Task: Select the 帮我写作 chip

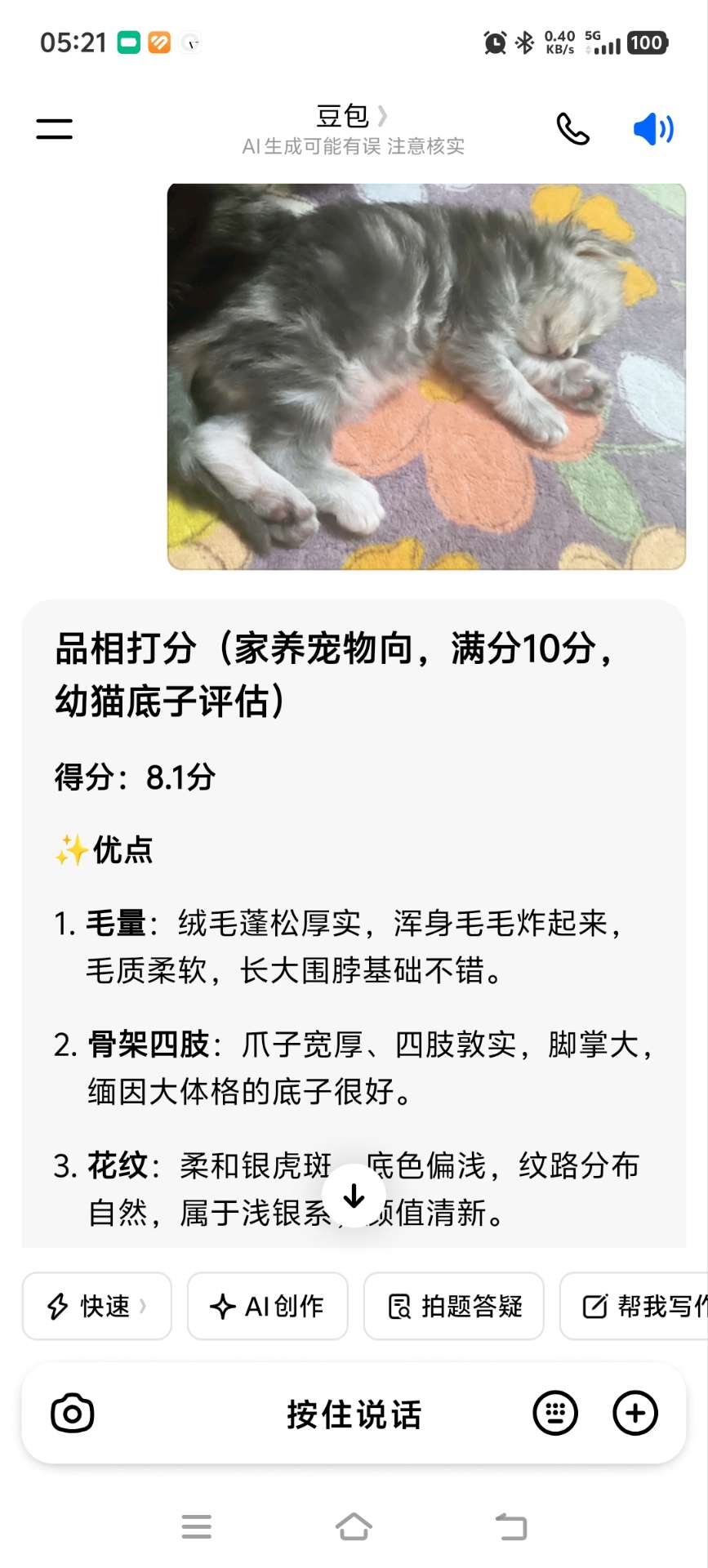Action: coord(634,1306)
